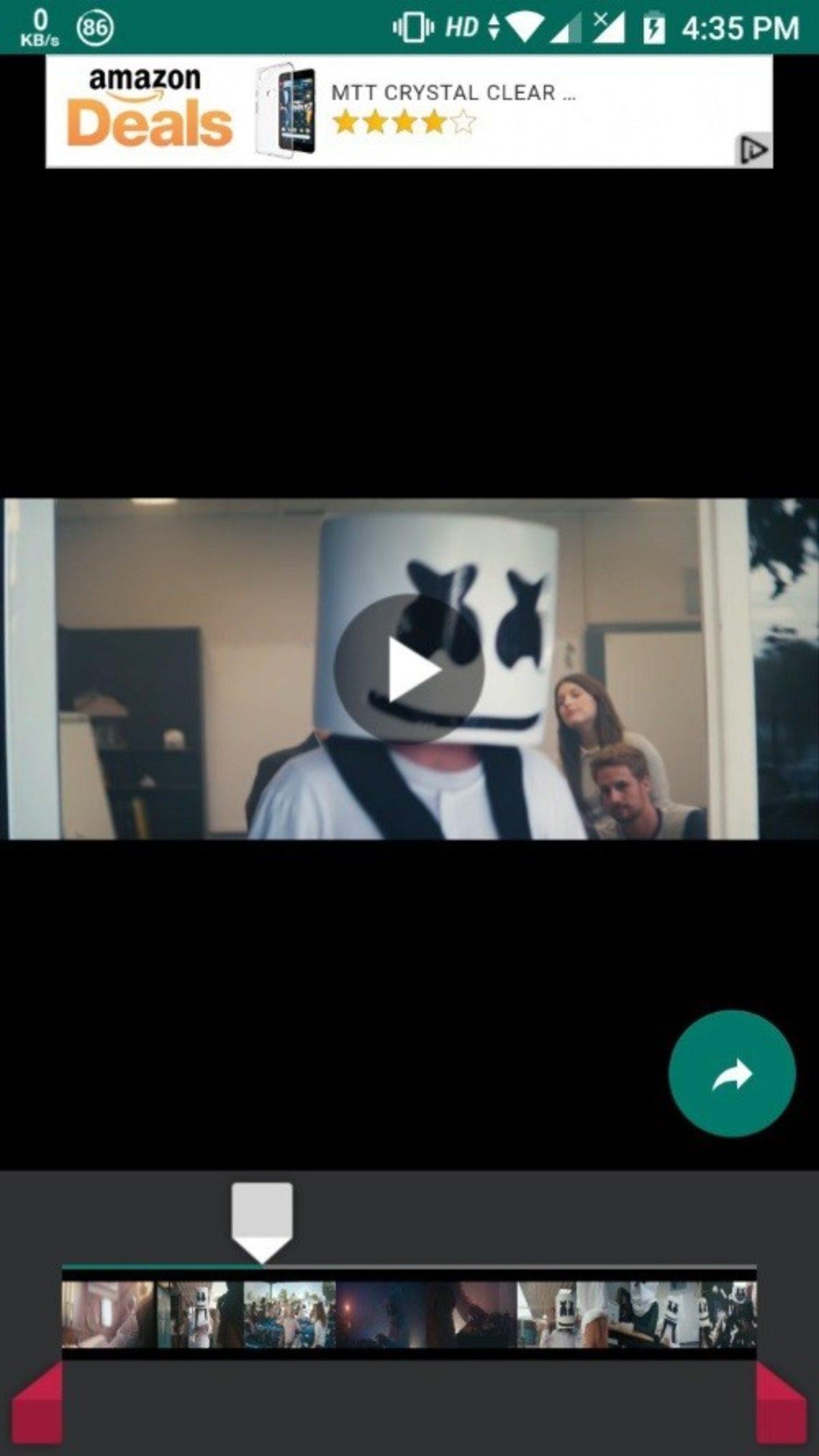Select the right red trim handle
This screenshot has height=1456, width=819.
tap(781, 1406)
